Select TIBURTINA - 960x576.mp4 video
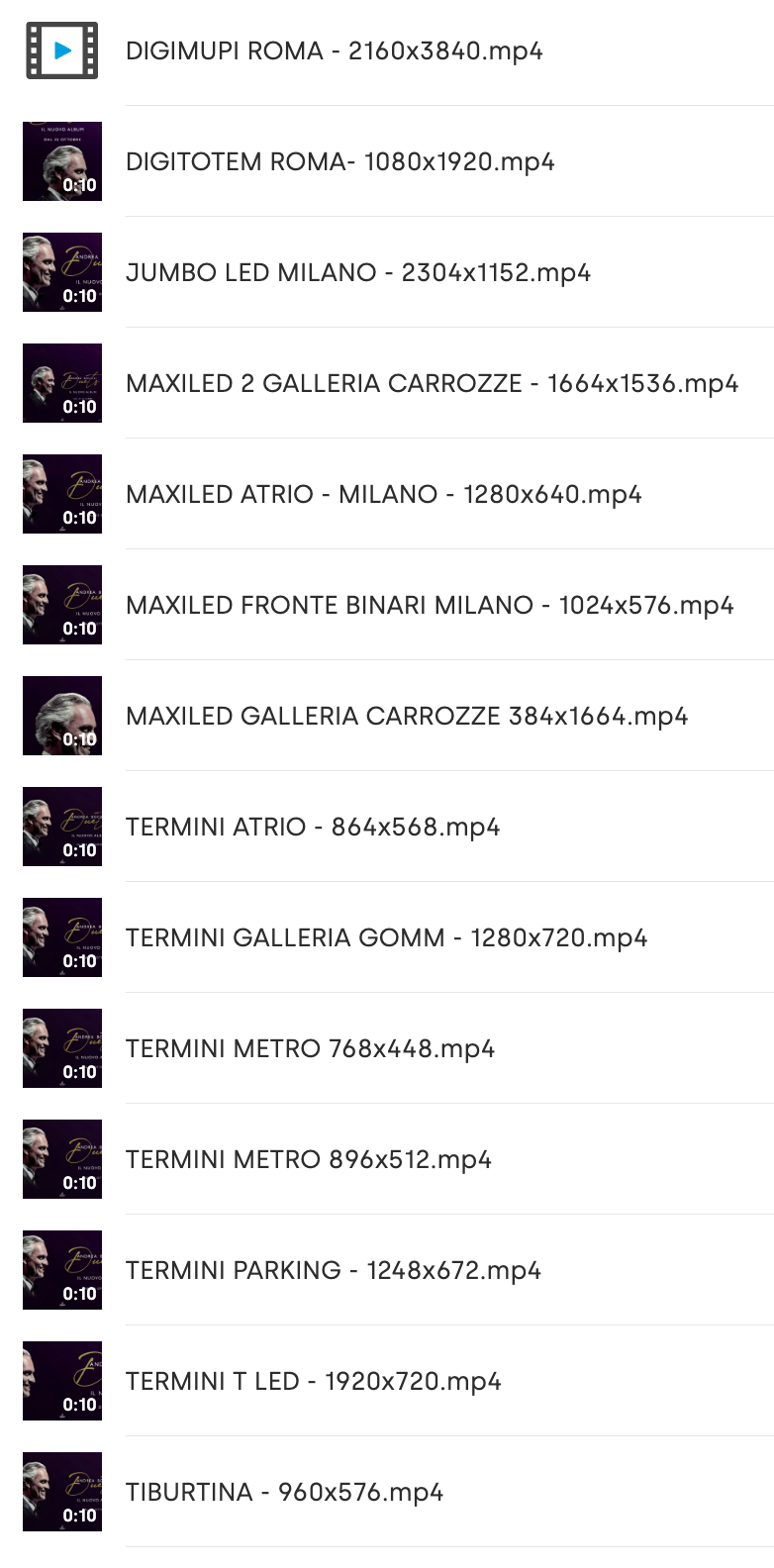774x1568 pixels. tap(284, 1492)
